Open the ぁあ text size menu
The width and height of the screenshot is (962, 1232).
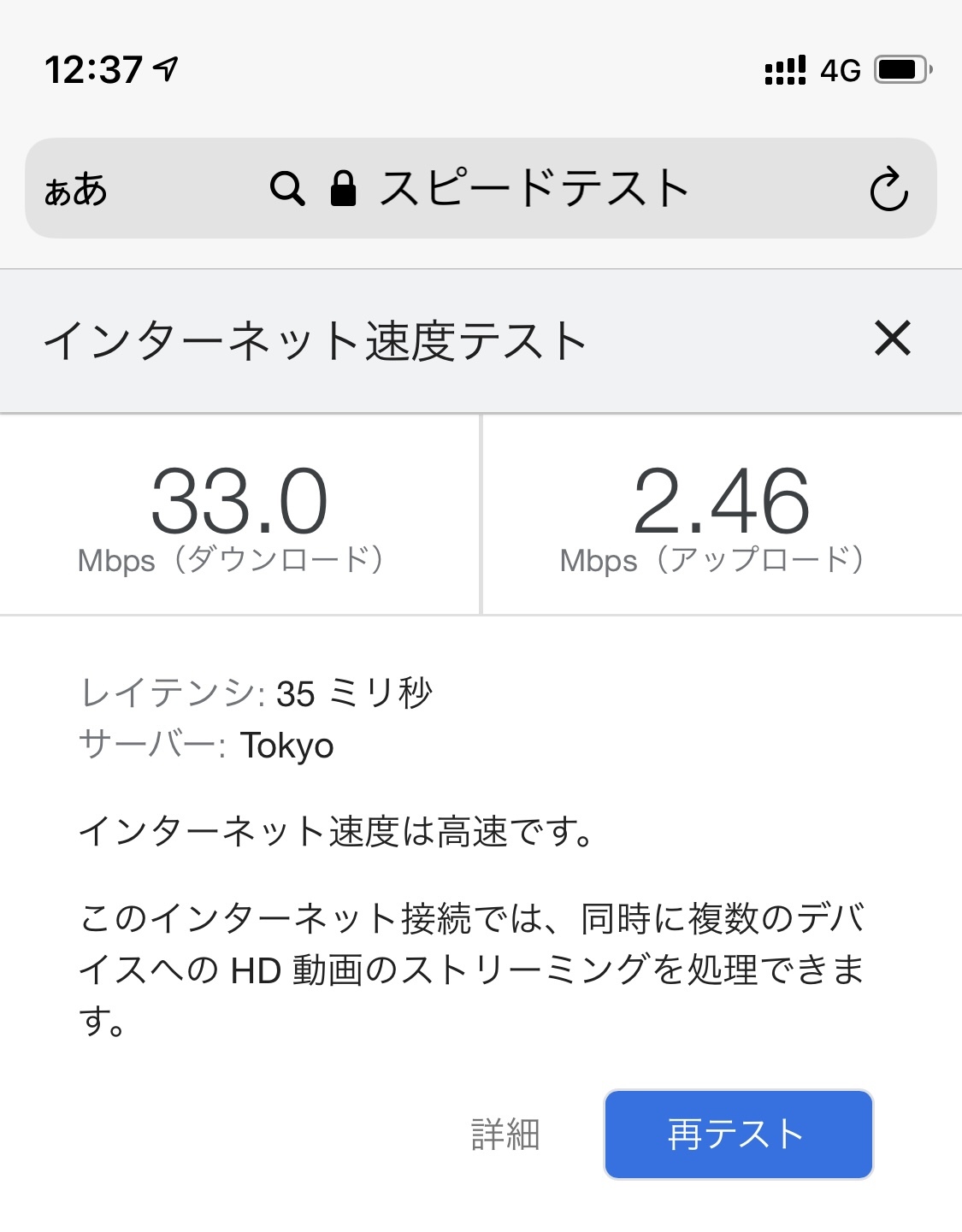(76, 189)
